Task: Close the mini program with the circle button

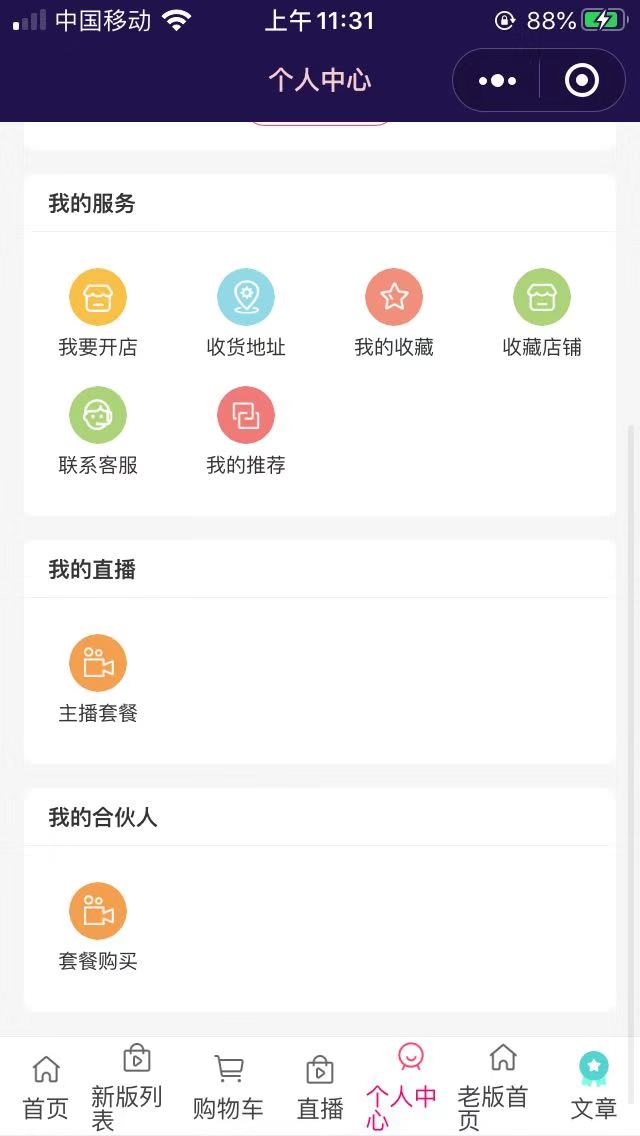Action: (582, 81)
